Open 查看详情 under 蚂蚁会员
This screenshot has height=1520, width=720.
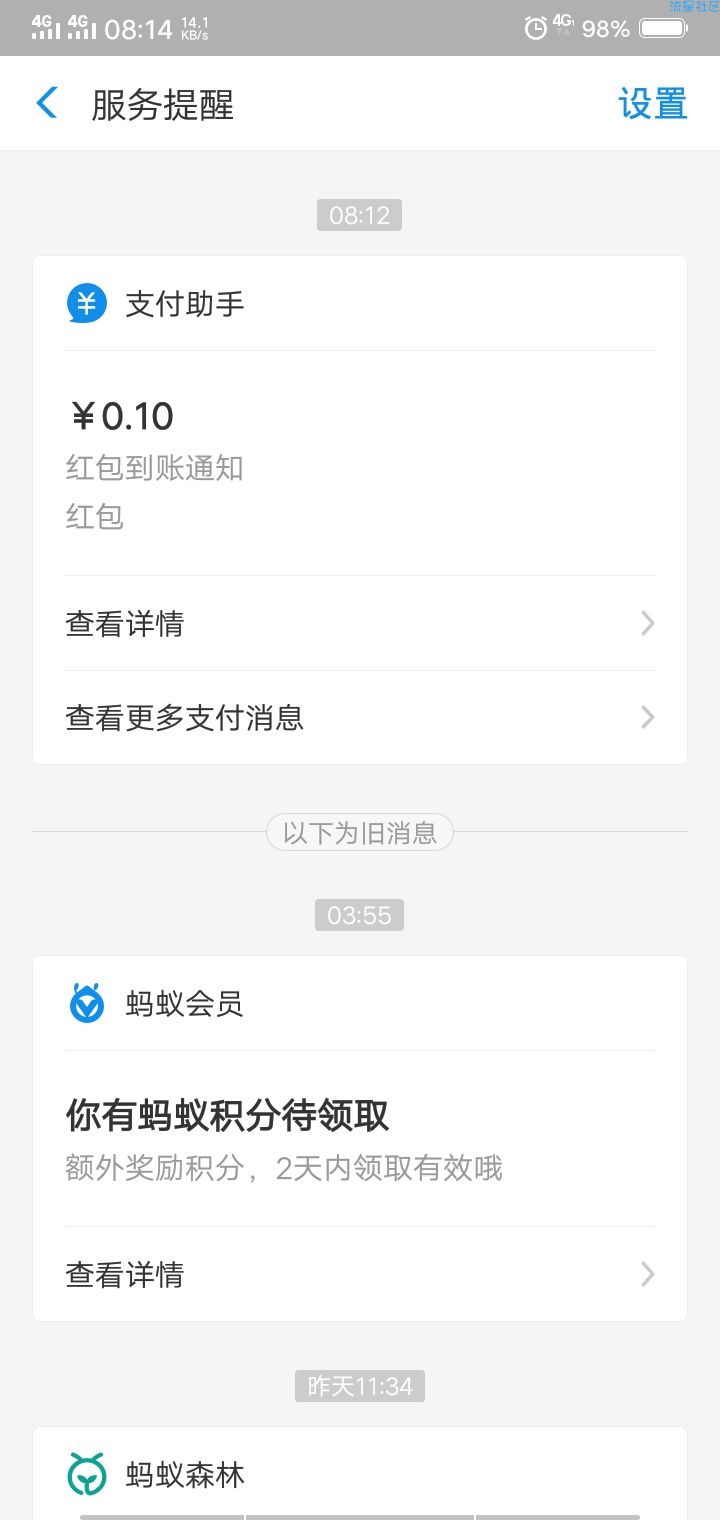click(360, 1274)
